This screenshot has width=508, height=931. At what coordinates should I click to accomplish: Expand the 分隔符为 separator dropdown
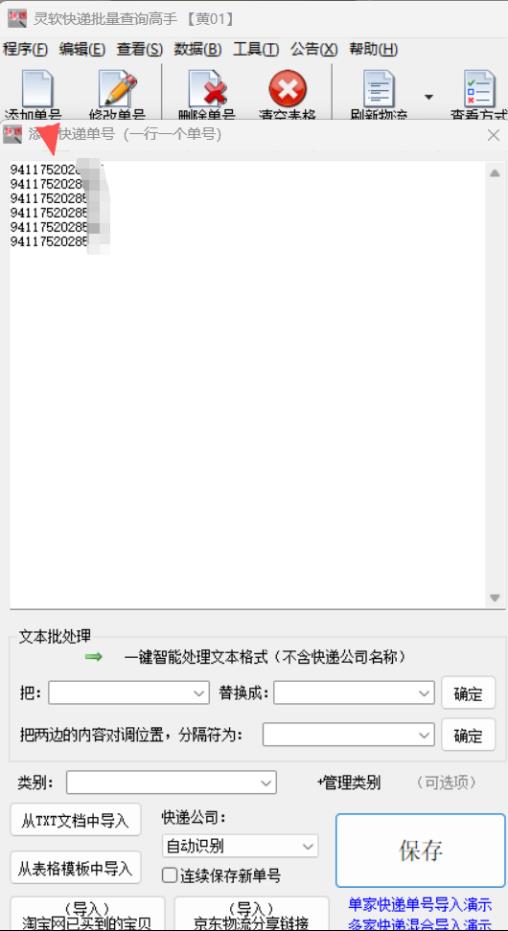pos(348,735)
